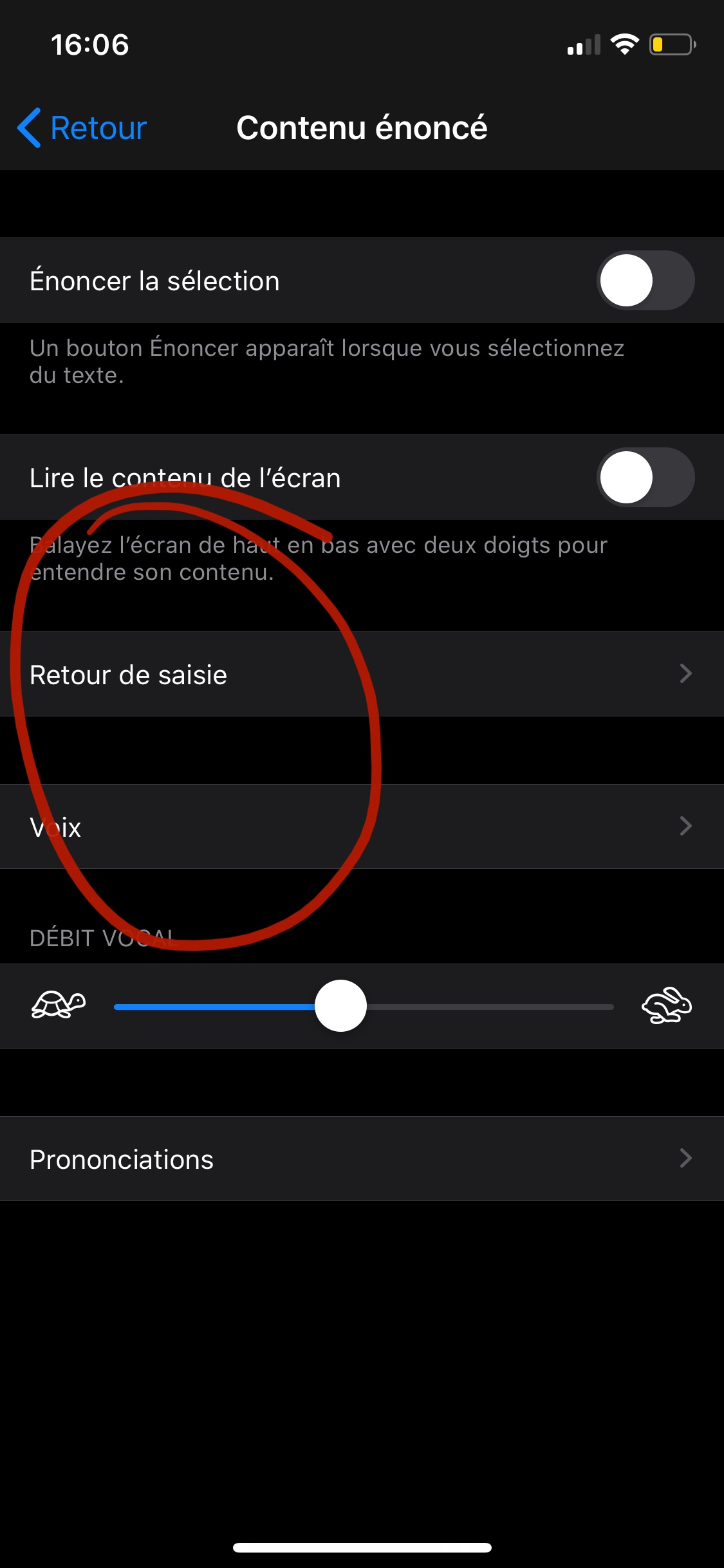Open Prononciations

362,1159
